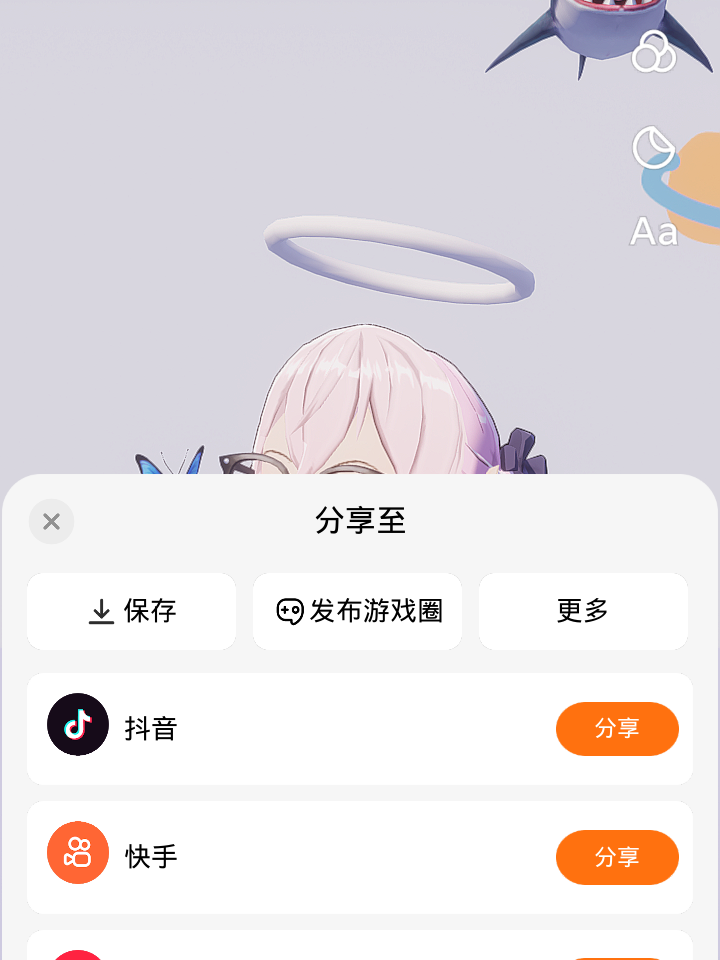The image size is (720, 960).
Task: Save the image with 保存
Action: 132,611
